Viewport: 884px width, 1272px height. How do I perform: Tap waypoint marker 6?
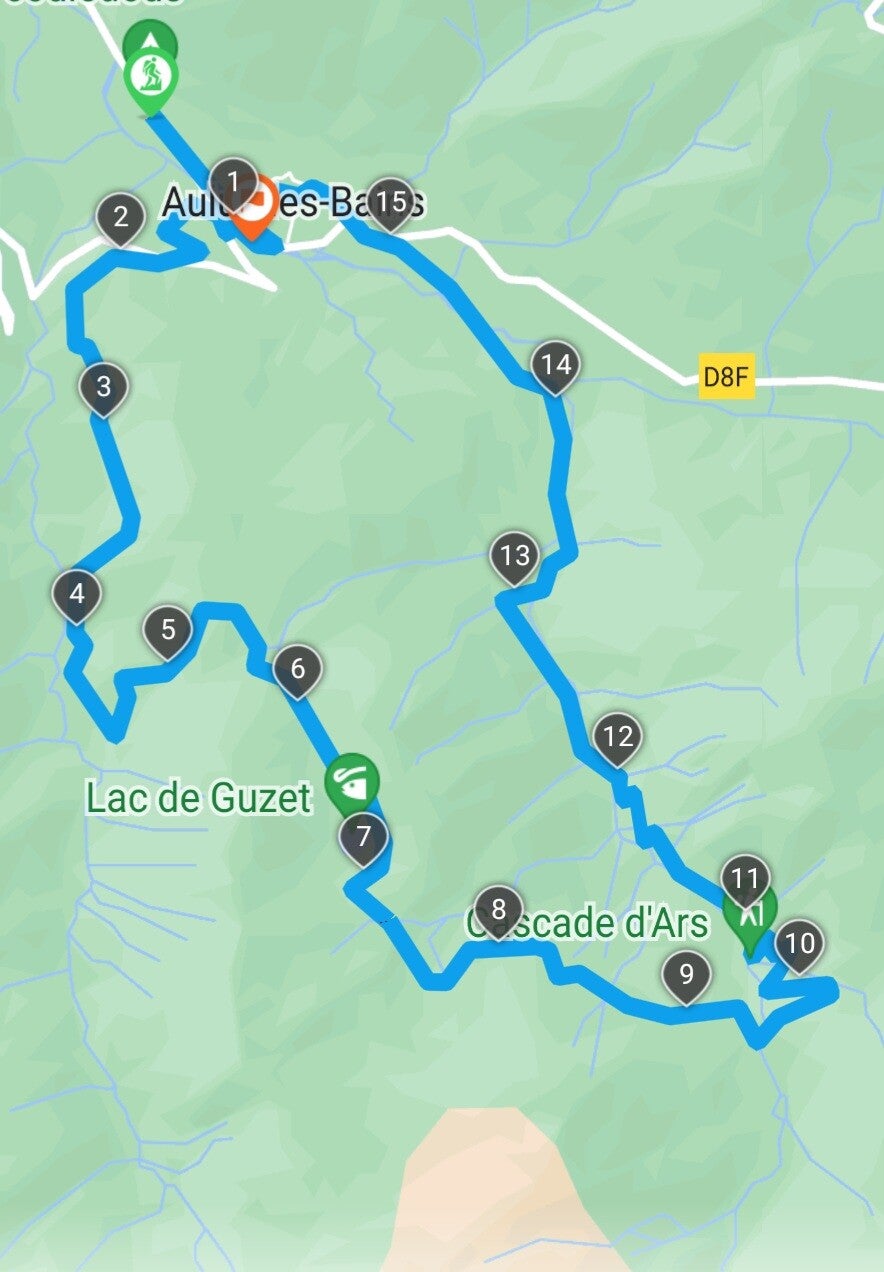click(x=297, y=668)
